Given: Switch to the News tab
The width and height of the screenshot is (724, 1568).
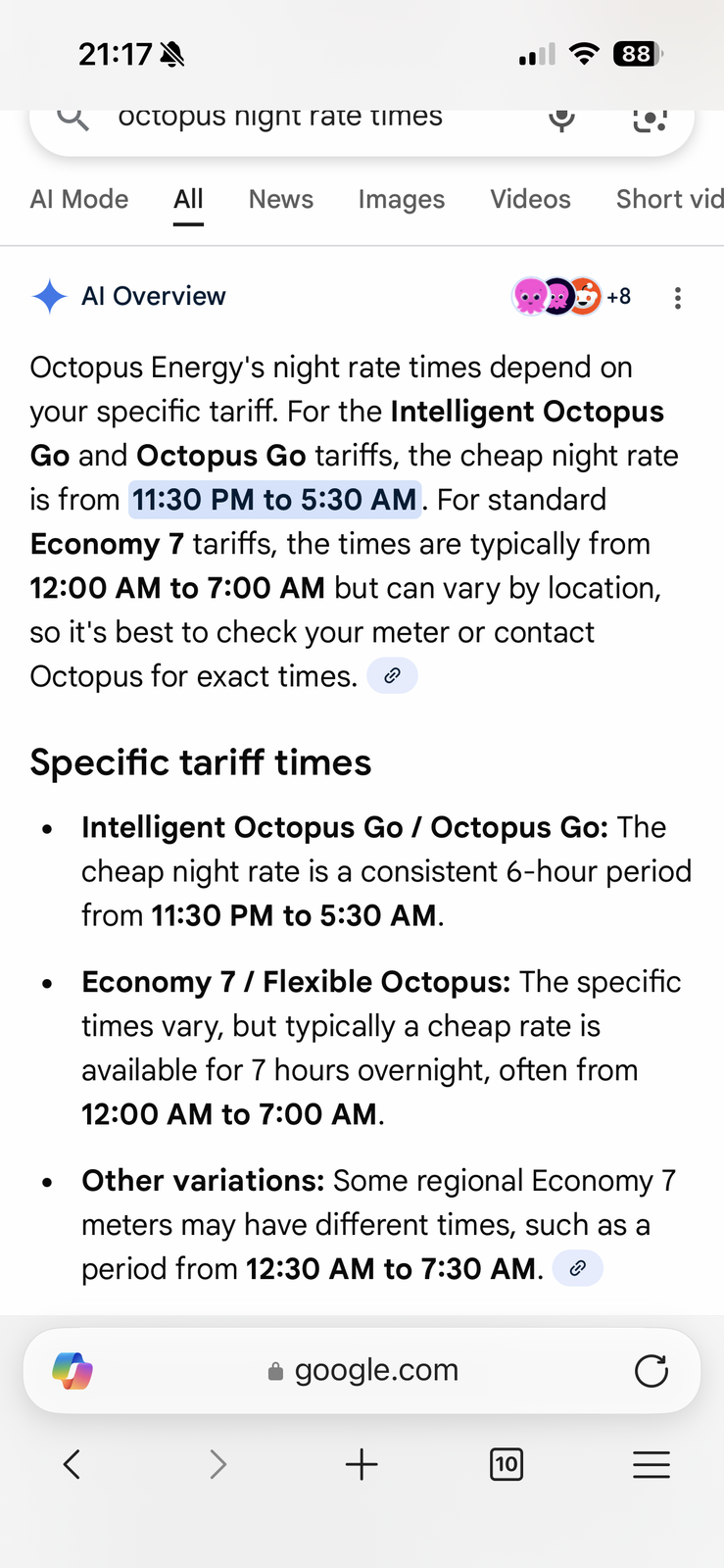Looking at the screenshot, I should click(x=281, y=199).
